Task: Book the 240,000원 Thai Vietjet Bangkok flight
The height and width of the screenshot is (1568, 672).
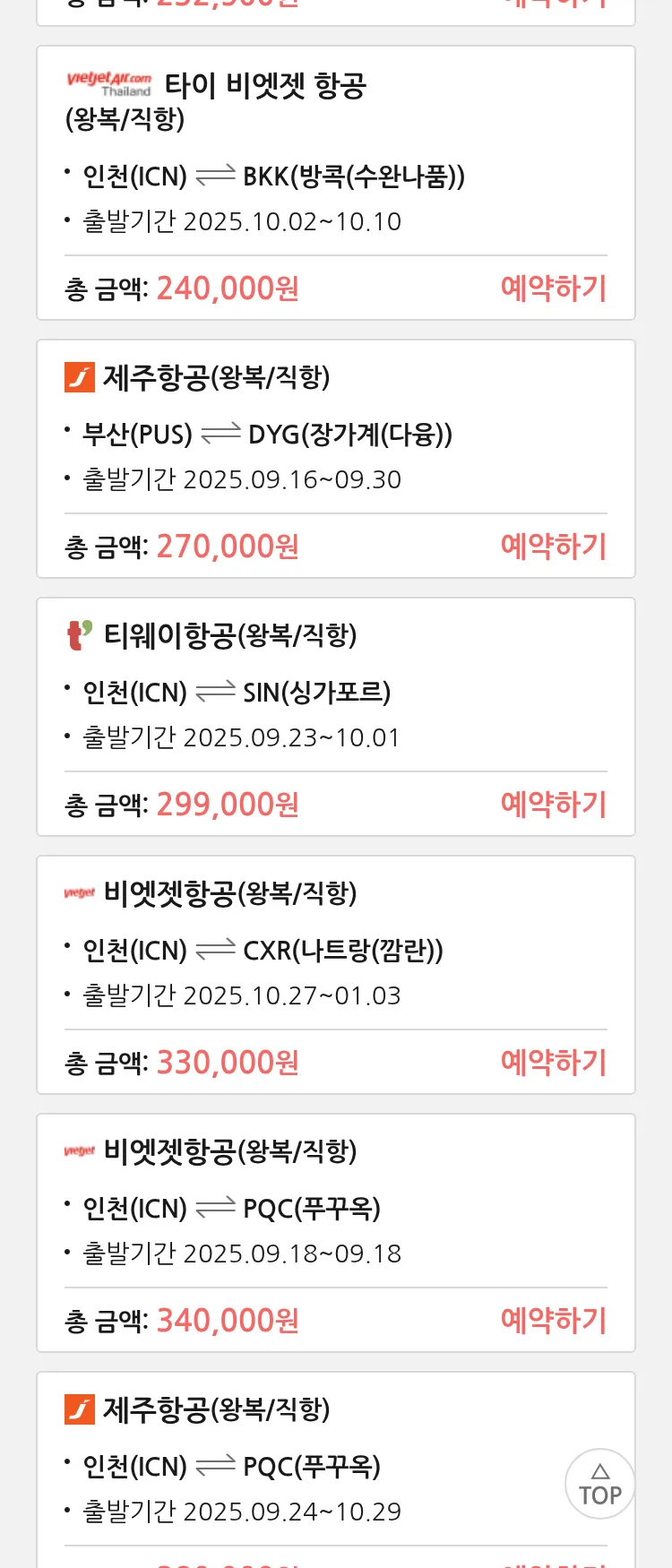Action: [553, 289]
